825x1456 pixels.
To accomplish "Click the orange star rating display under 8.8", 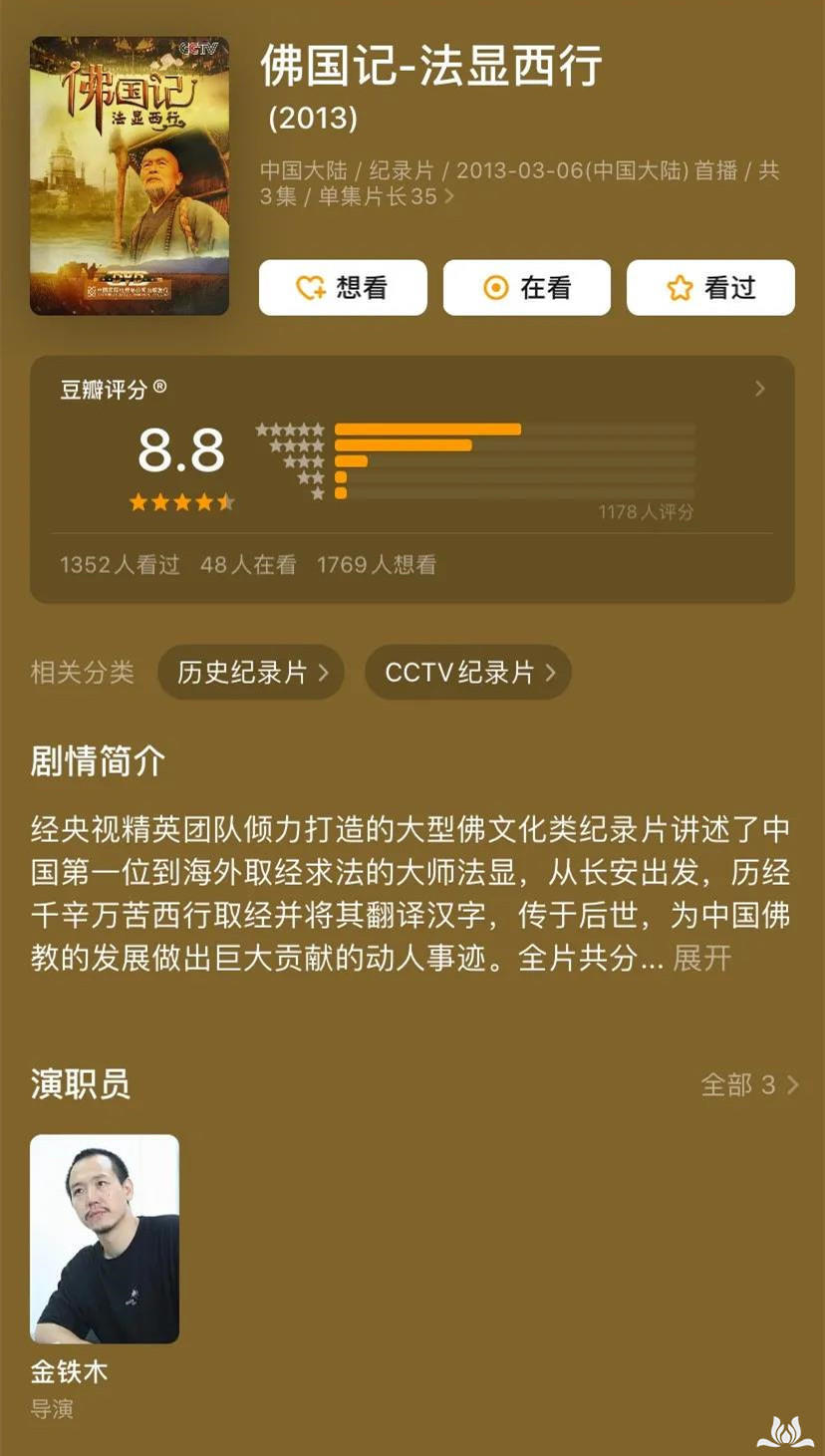I will (x=182, y=503).
